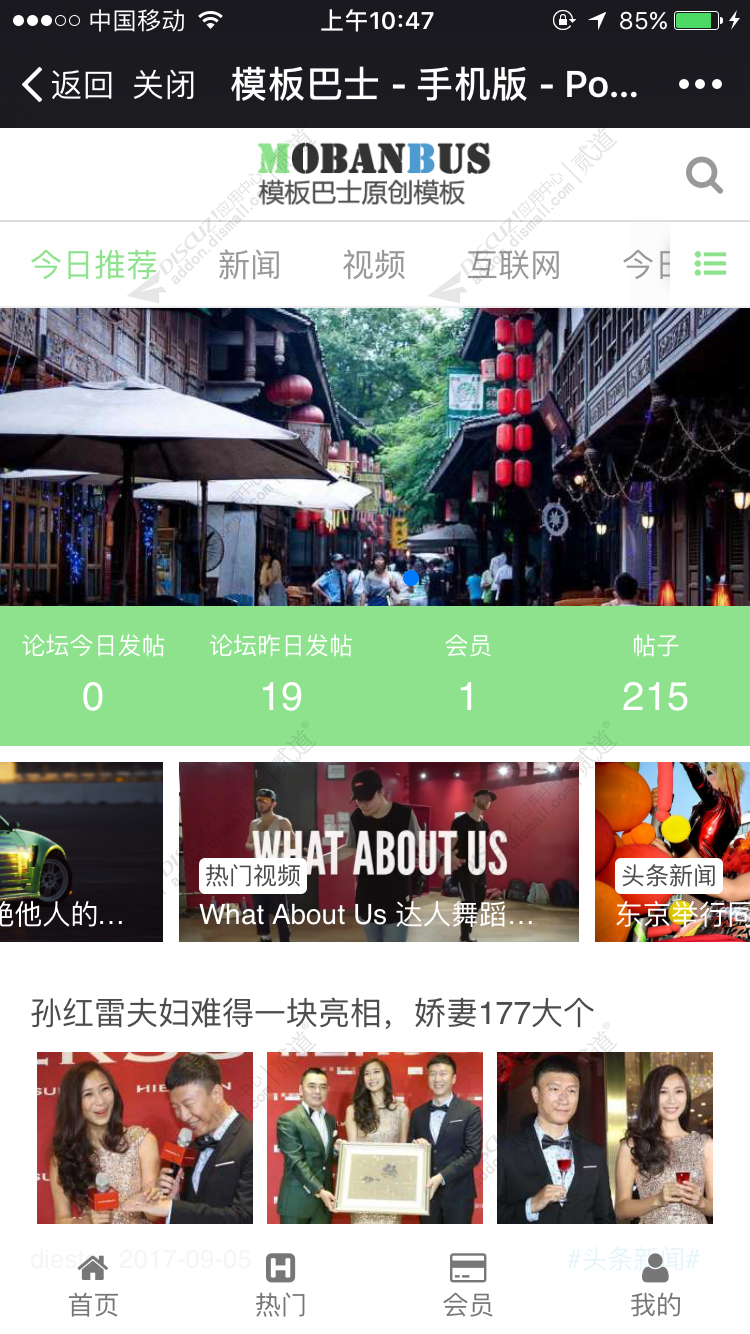Switch to the 新闻 tab
The image size is (750, 1334).
[x=249, y=265]
